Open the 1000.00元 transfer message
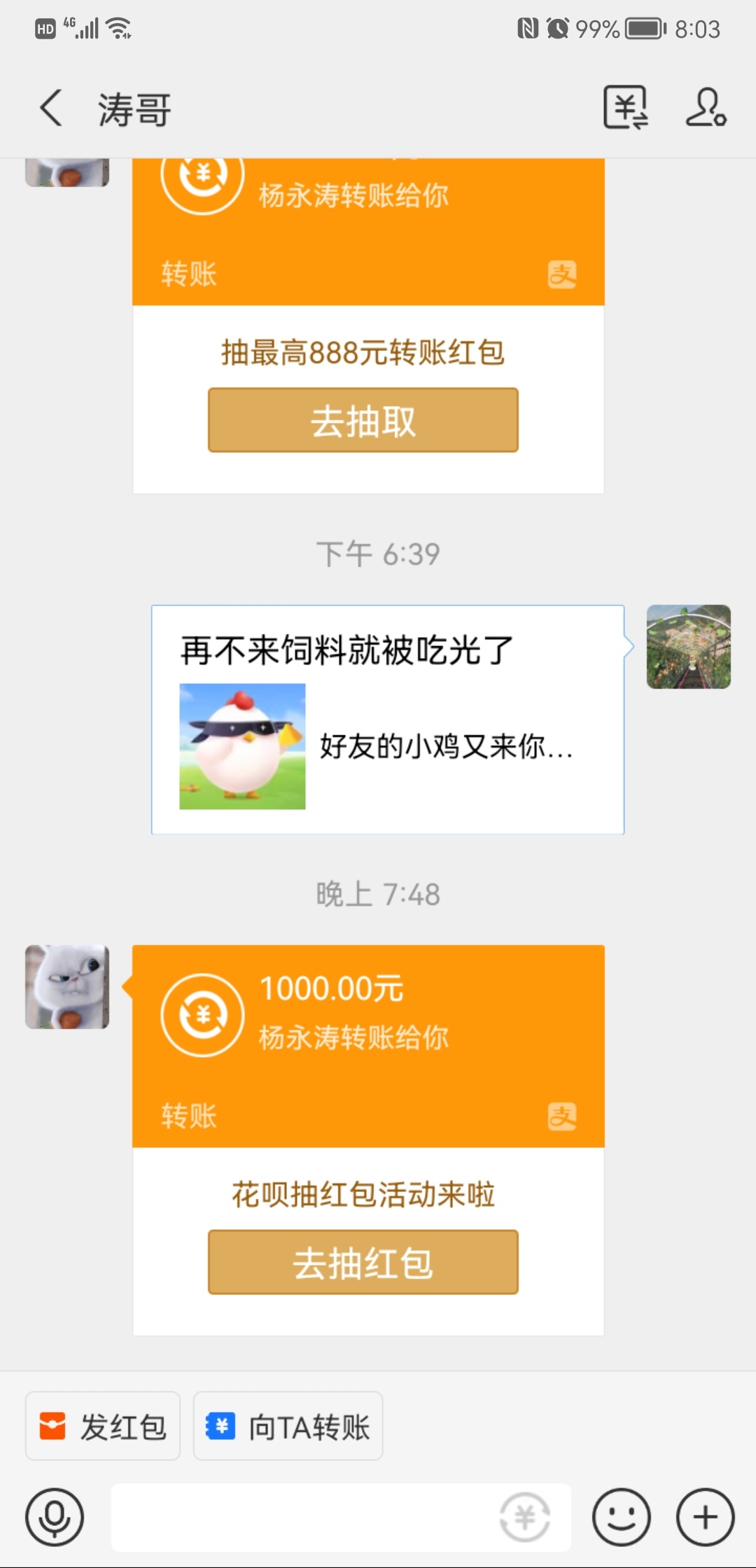Image resolution: width=756 pixels, height=1568 pixels. click(368, 1045)
